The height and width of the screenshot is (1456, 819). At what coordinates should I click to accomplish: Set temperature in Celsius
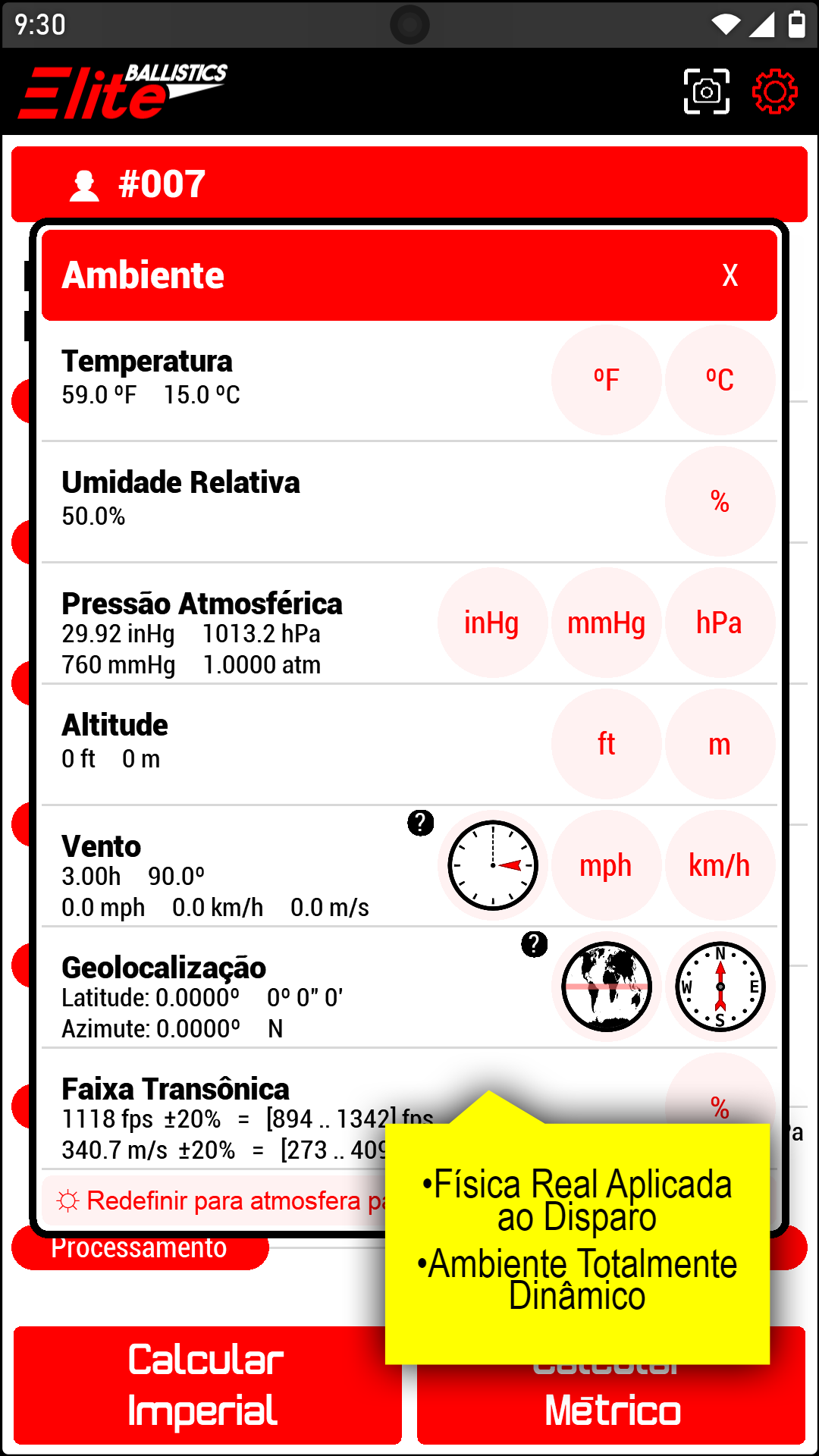720,380
